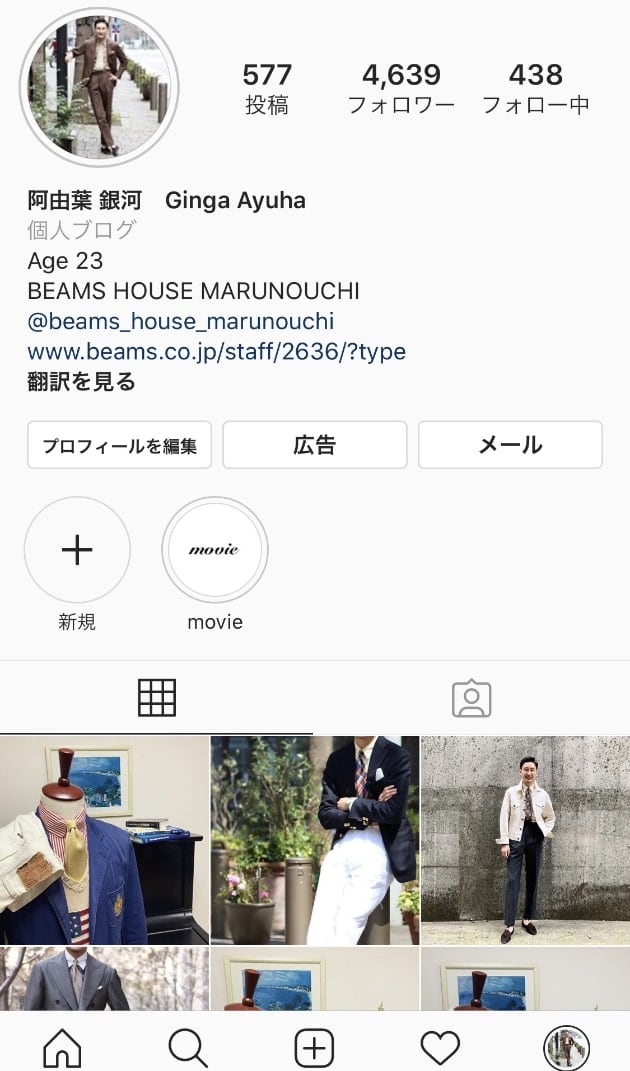Viewport: 630px width, 1071px height.
Task: Open the 広告 promotions button
Action: point(314,445)
